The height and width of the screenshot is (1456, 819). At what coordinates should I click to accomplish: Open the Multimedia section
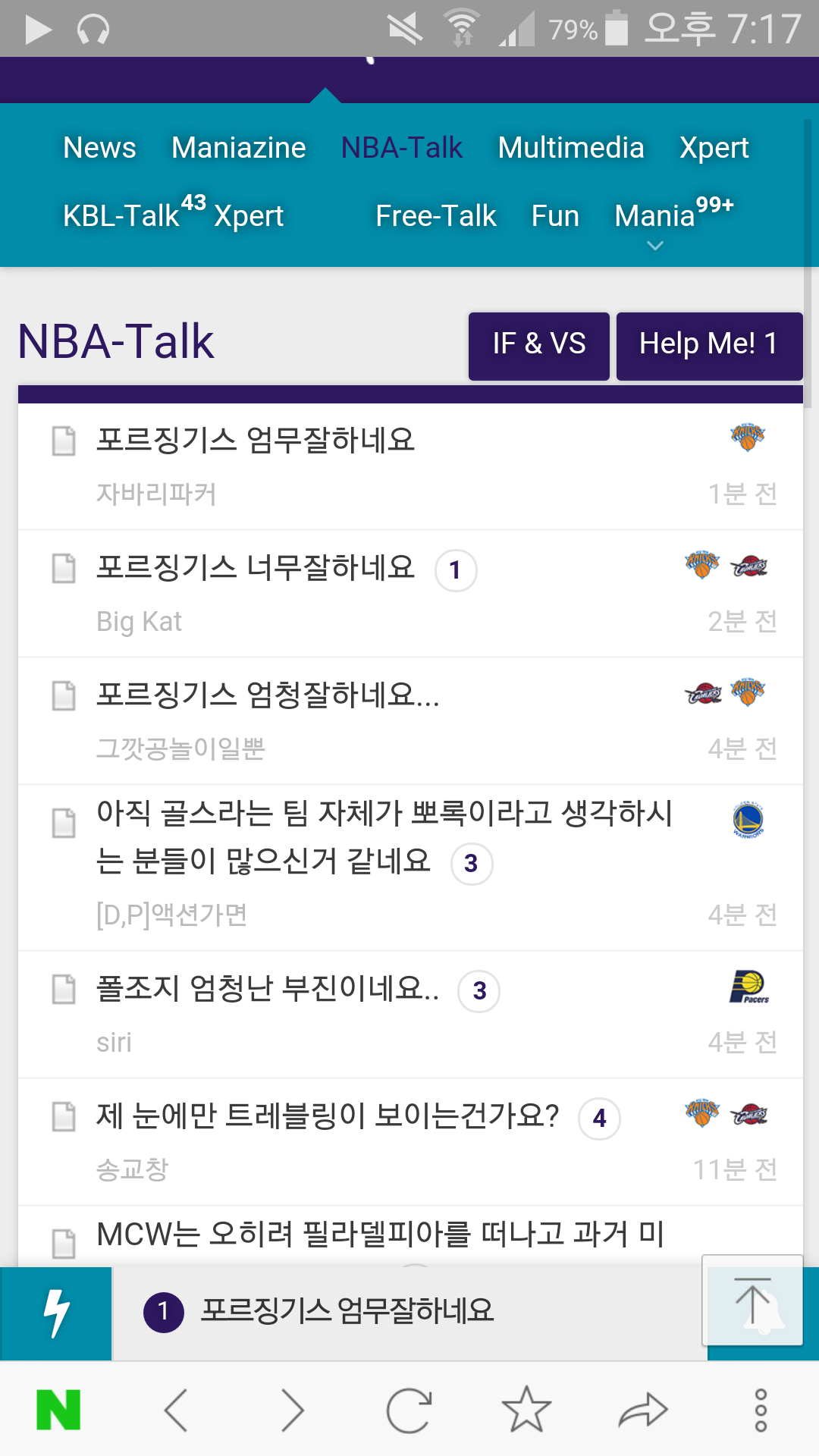571,147
